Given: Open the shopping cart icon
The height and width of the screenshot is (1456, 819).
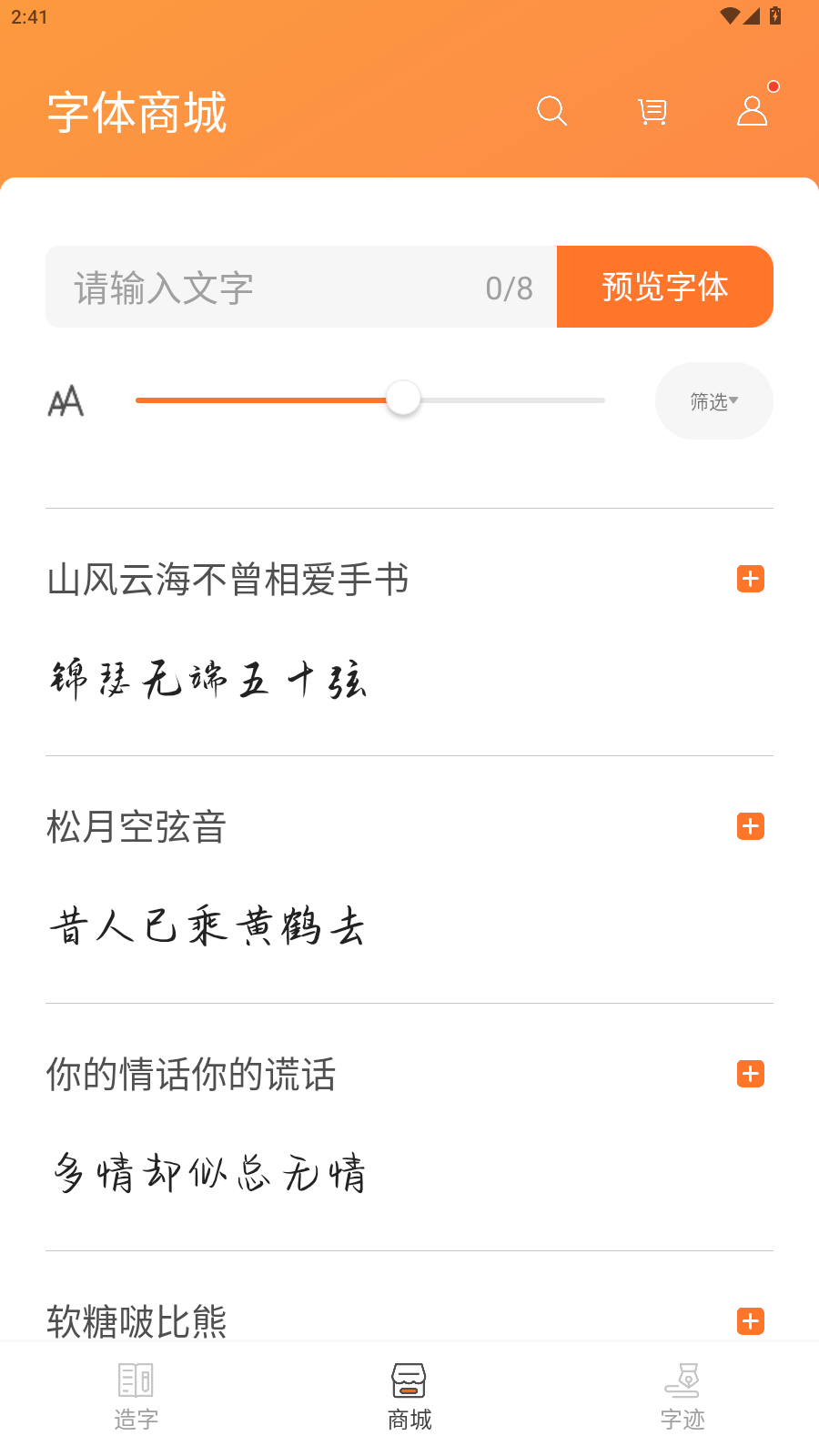Looking at the screenshot, I should [652, 111].
